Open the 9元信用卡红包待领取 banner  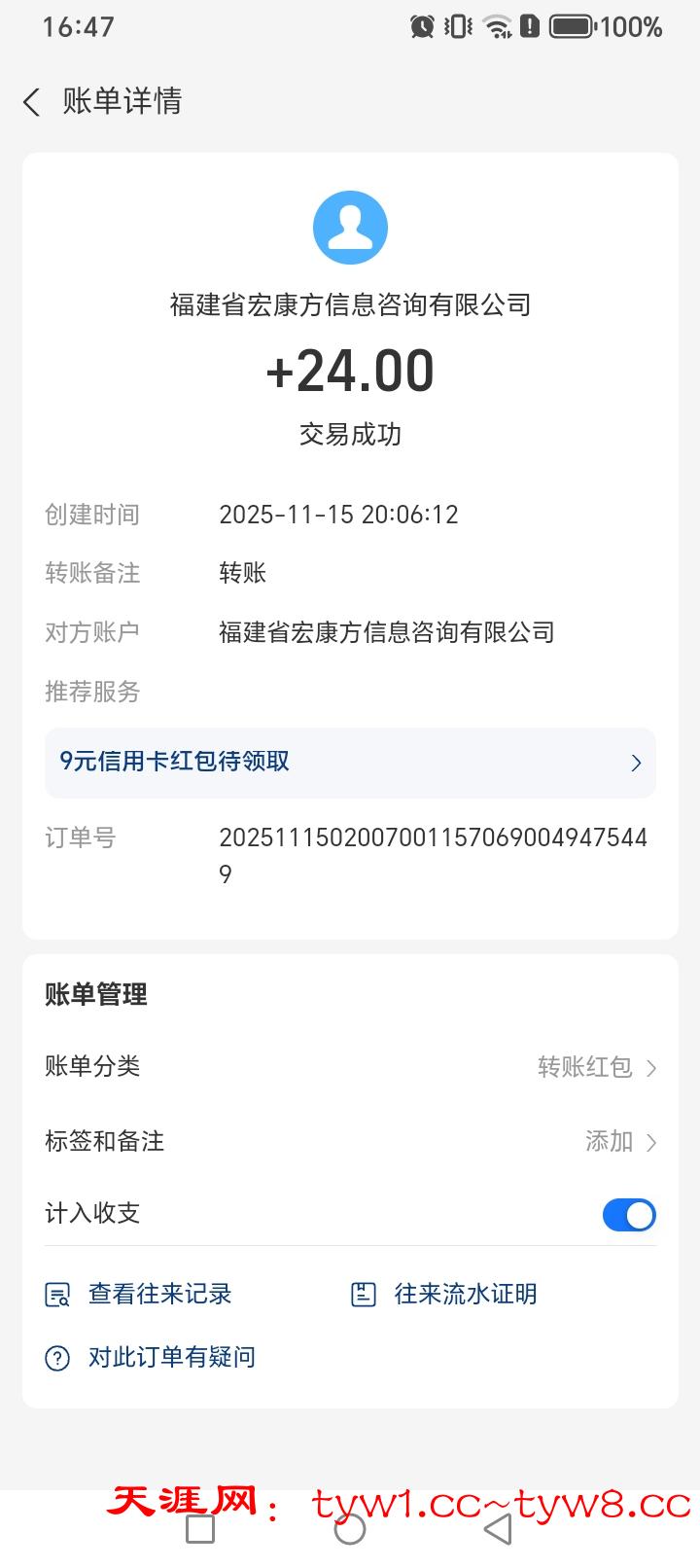(x=350, y=763)
